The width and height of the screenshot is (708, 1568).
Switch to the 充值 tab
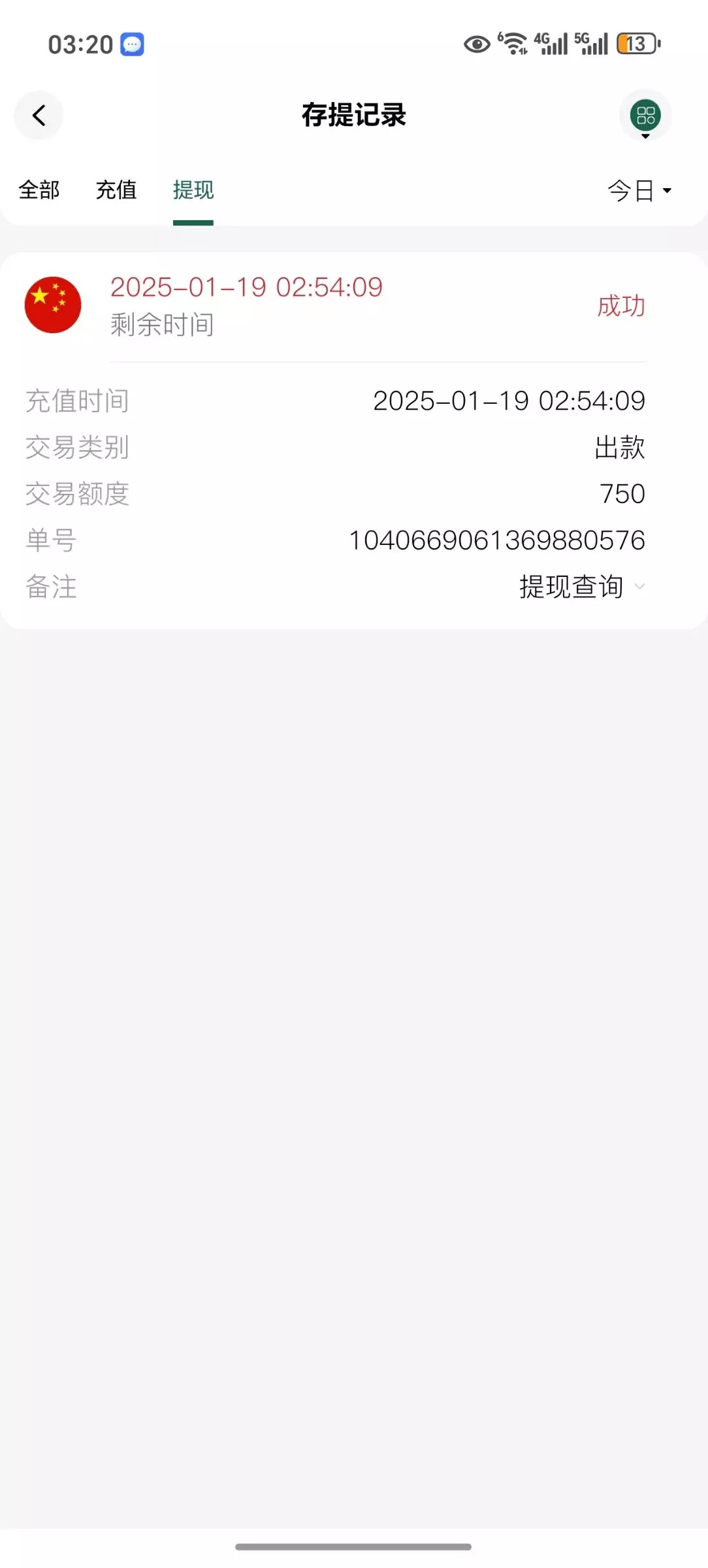click(x=116, y=190)
